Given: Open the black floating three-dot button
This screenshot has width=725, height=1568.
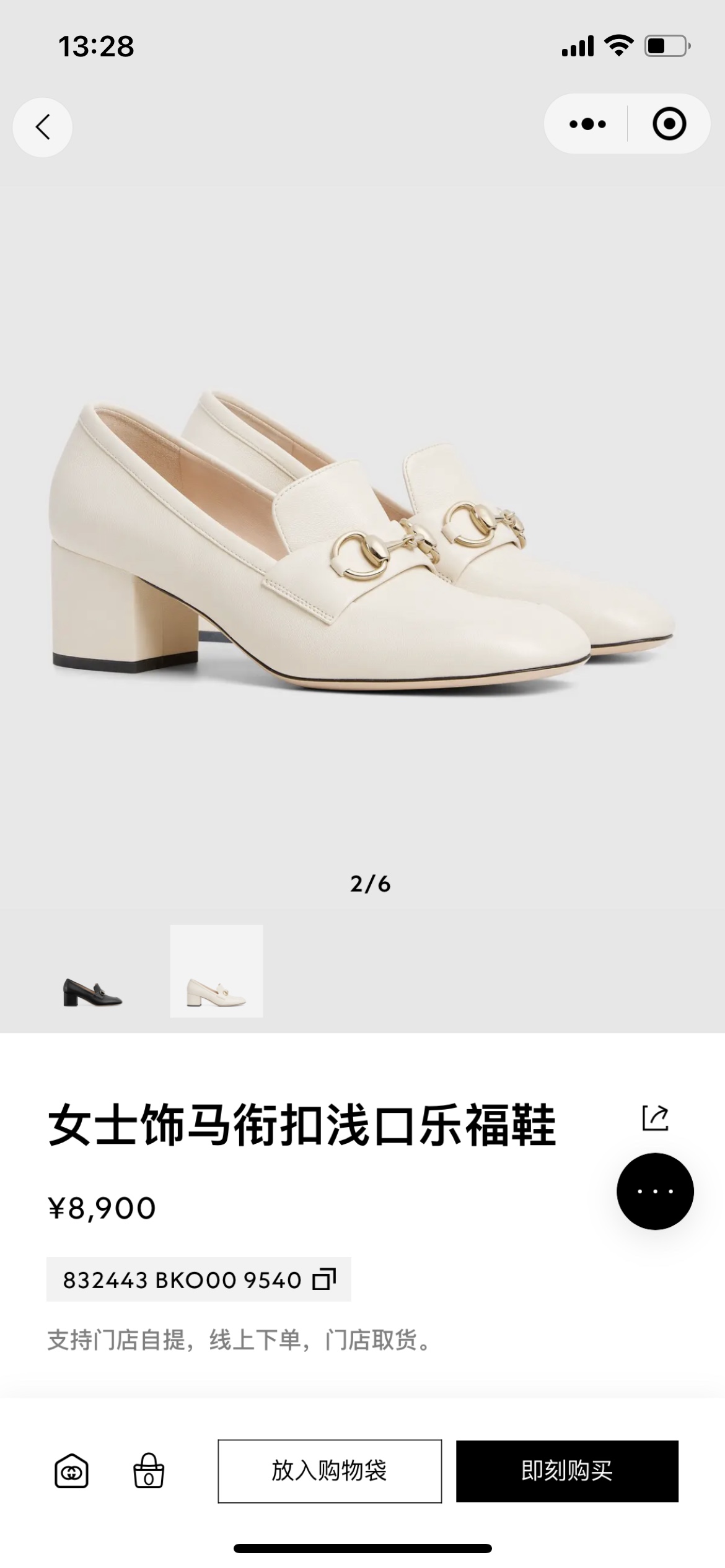Looking at the screenshot, I should tap(655, 1191).
